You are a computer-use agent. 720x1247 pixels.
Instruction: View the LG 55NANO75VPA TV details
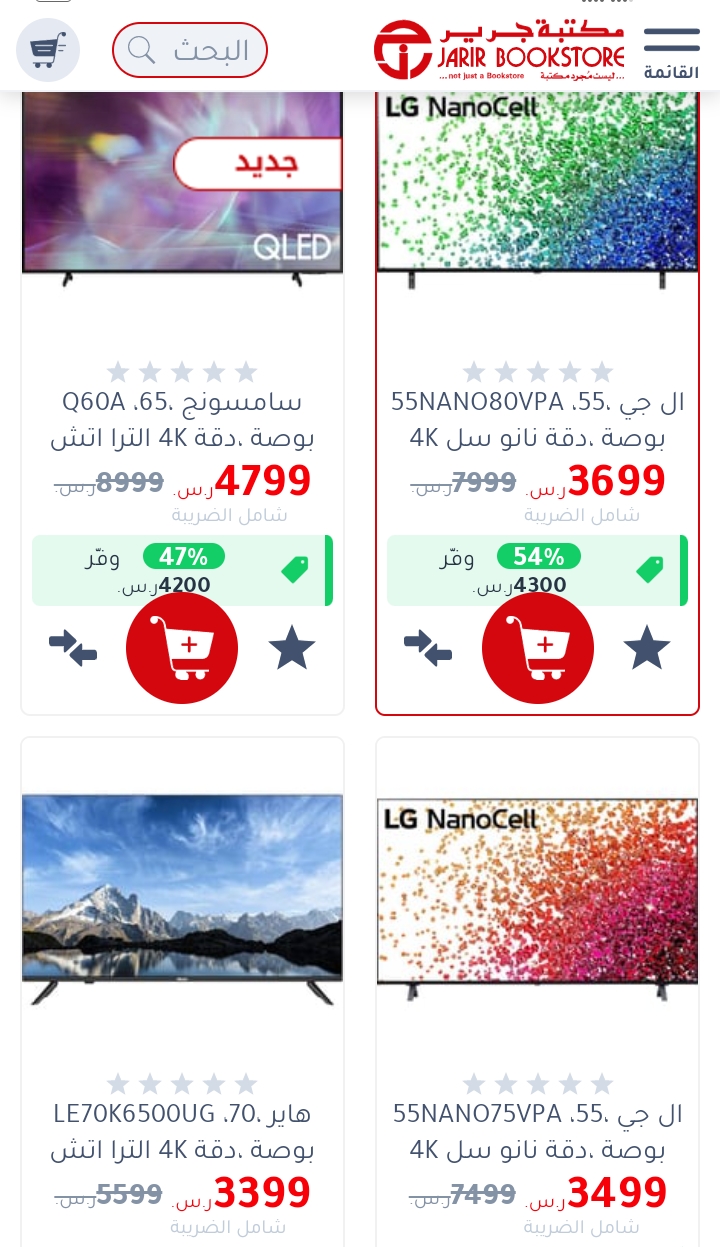click(x=537, y=1132)
